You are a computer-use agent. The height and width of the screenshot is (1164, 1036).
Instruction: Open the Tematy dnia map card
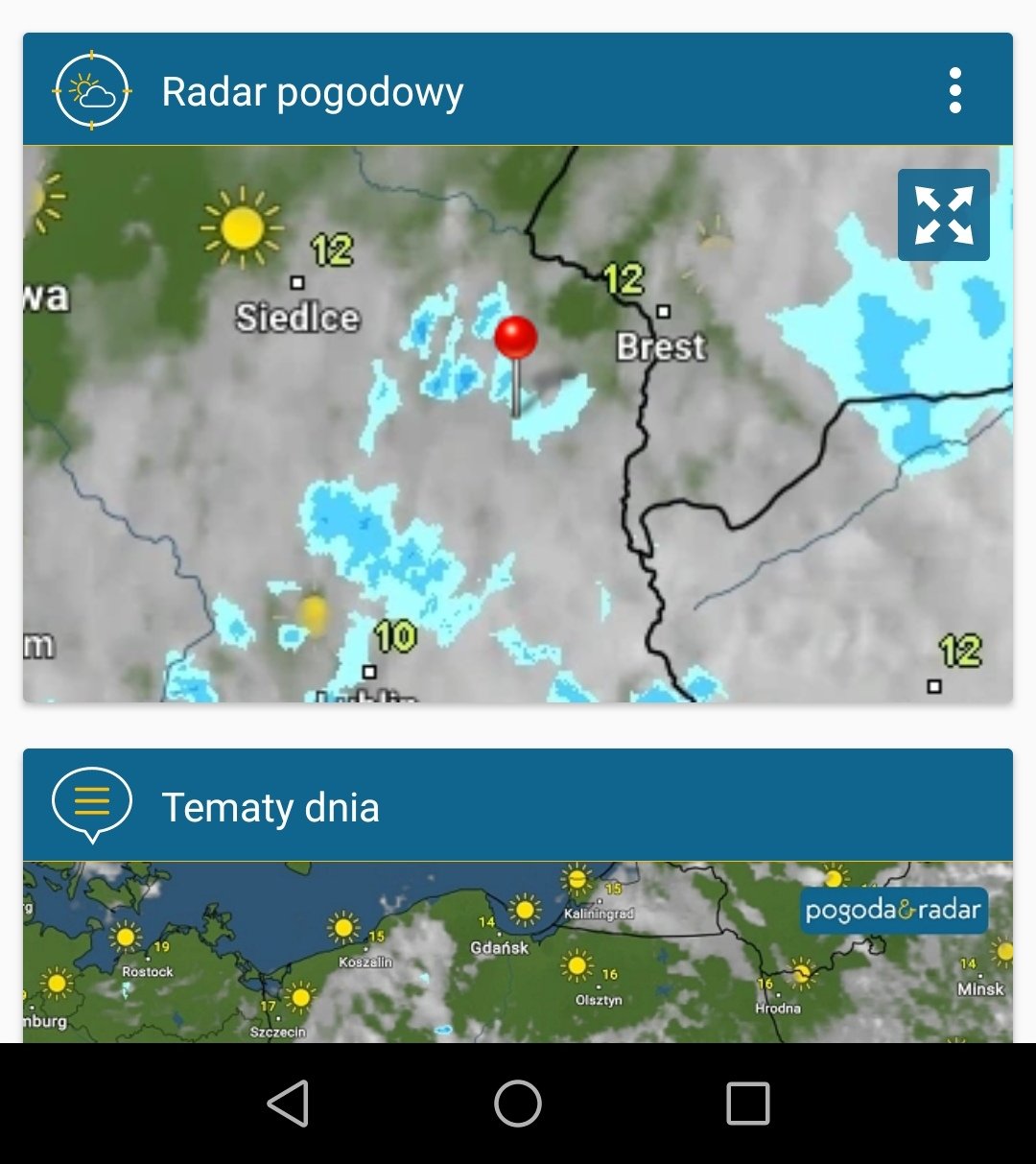518,950
